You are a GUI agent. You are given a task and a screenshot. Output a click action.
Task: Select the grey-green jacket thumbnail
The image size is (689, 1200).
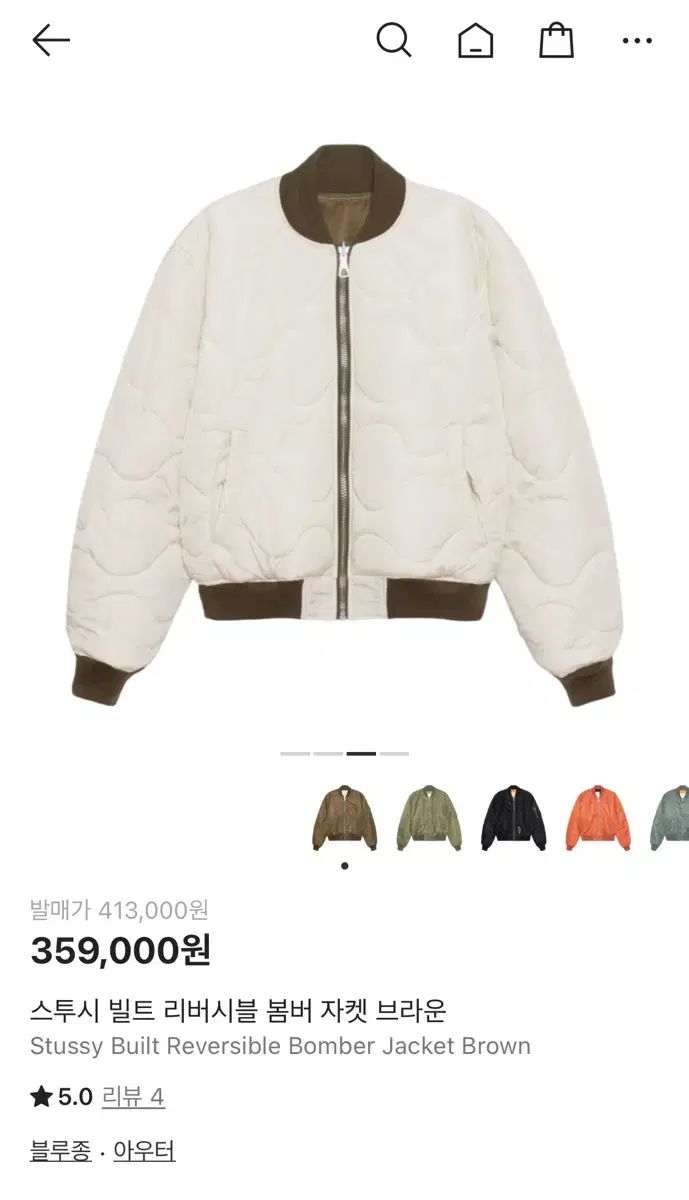(x=671, y=817)
